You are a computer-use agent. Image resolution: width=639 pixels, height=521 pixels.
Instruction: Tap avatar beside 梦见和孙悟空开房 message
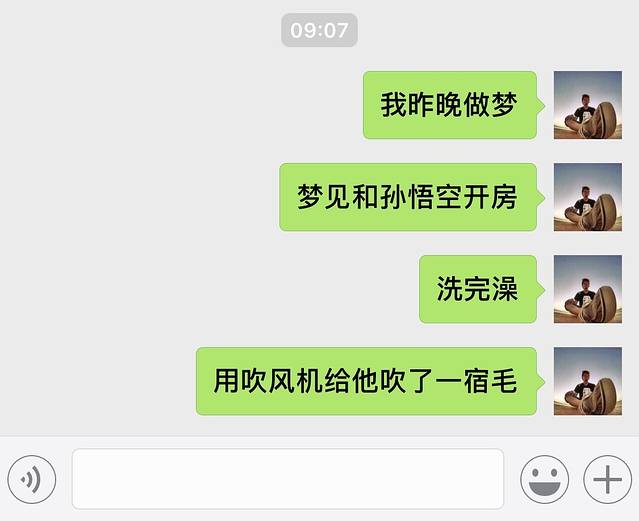pyautogui.click(x=587, y=197)
